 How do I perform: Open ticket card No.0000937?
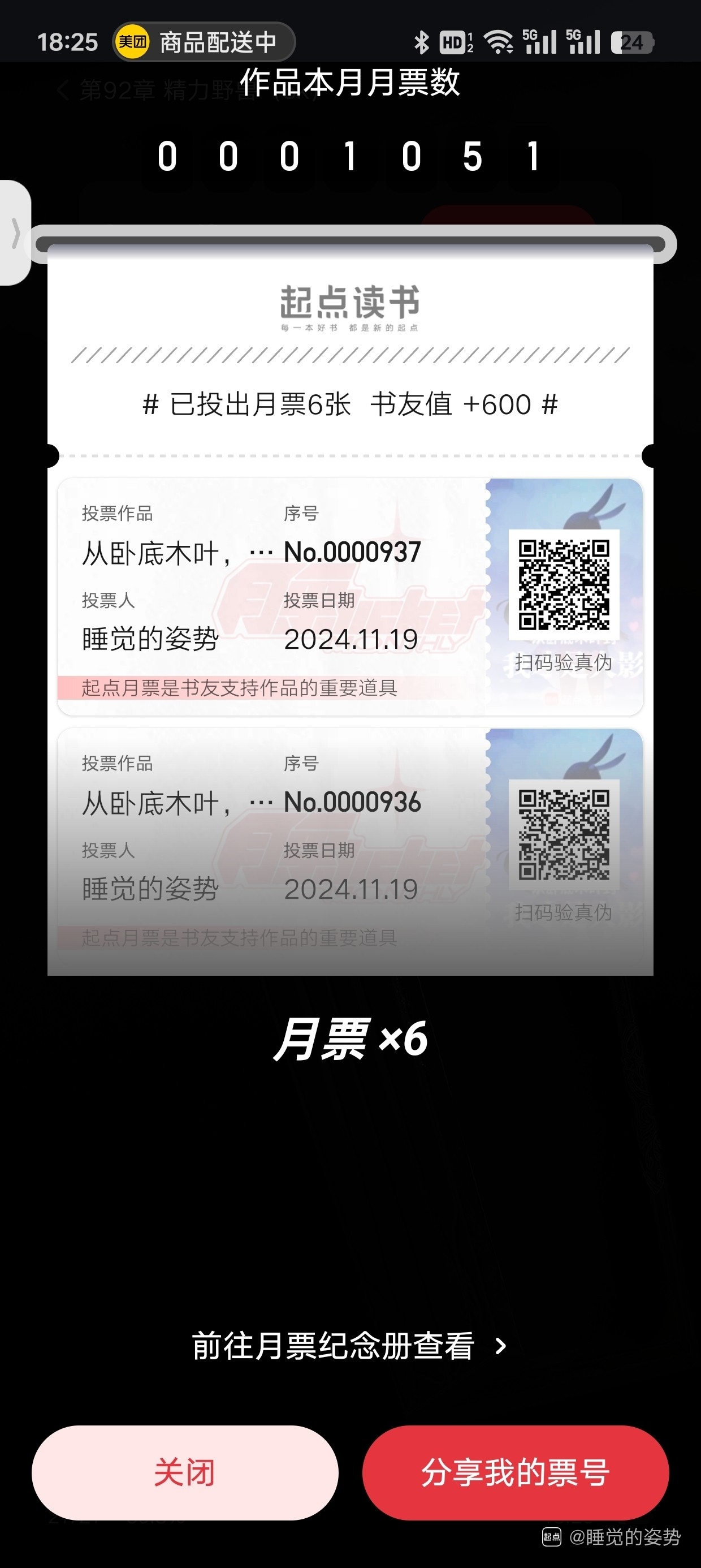pos(350,597)
